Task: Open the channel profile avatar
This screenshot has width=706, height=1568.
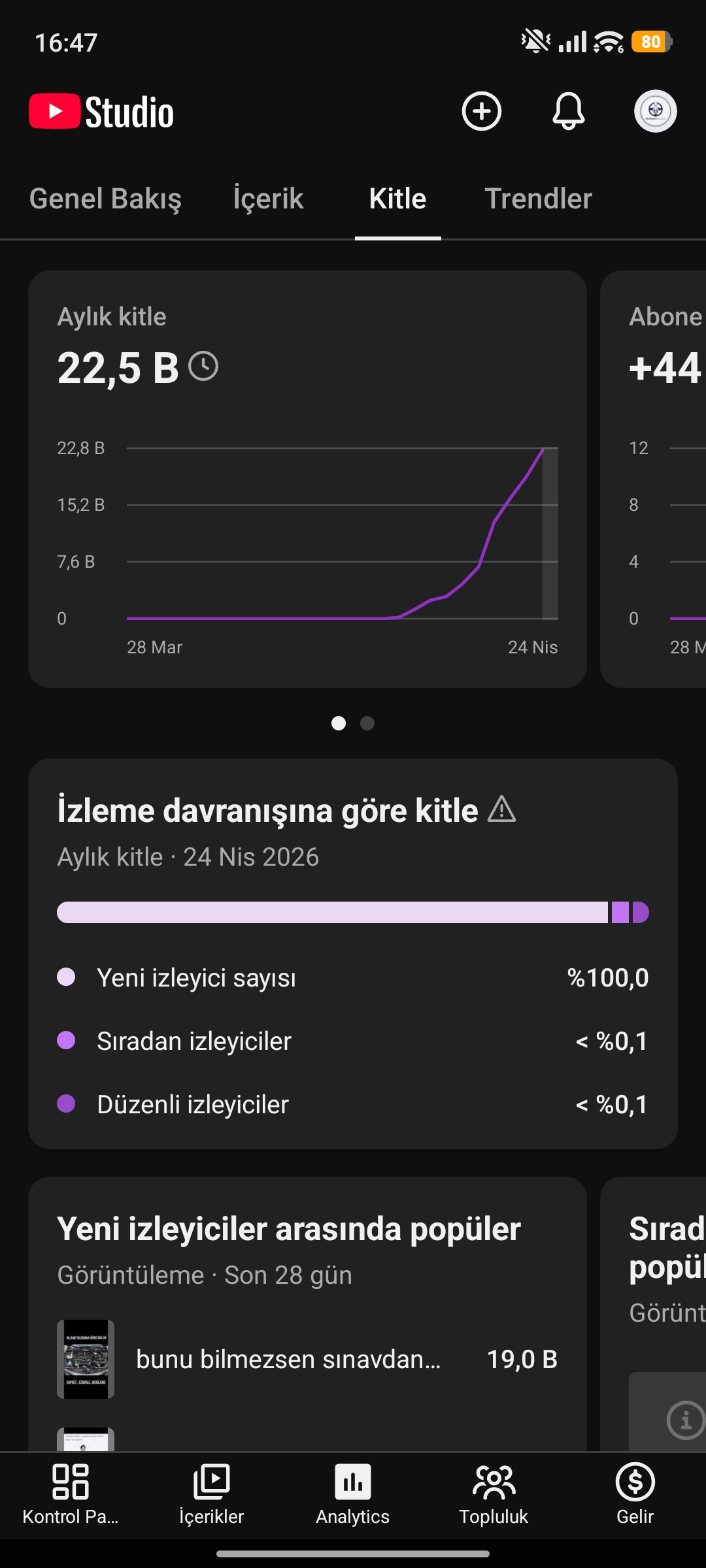Action: click(655, 111)
